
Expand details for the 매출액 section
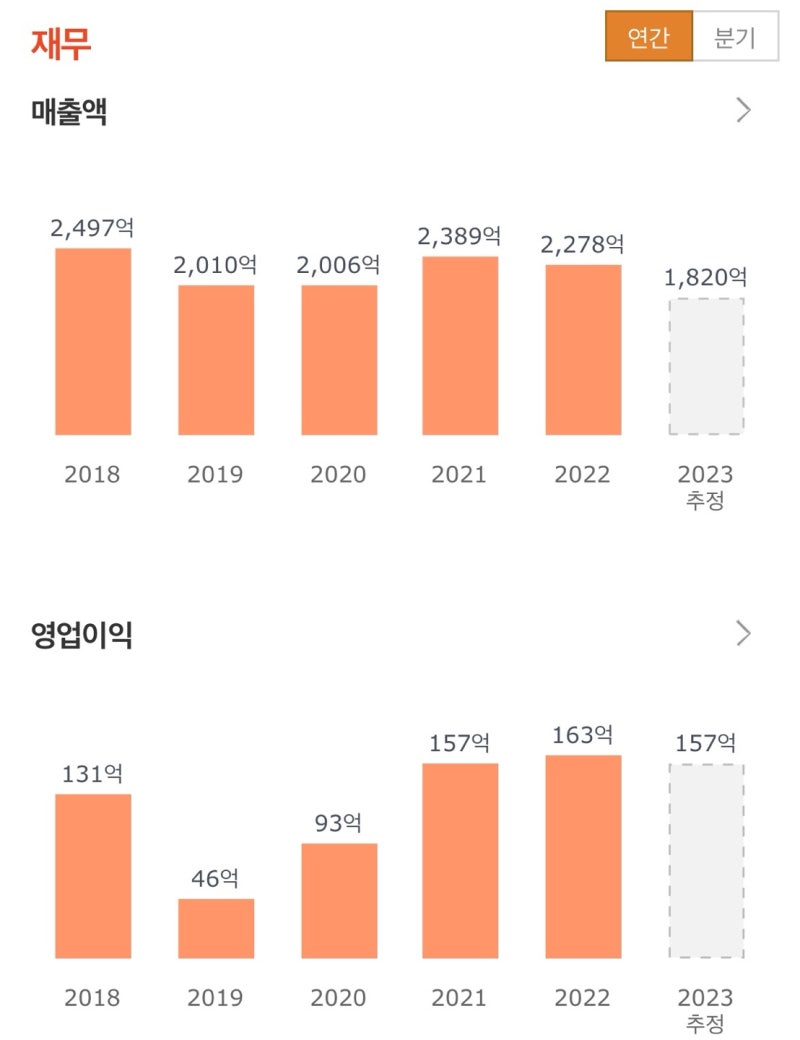point(743,112)
